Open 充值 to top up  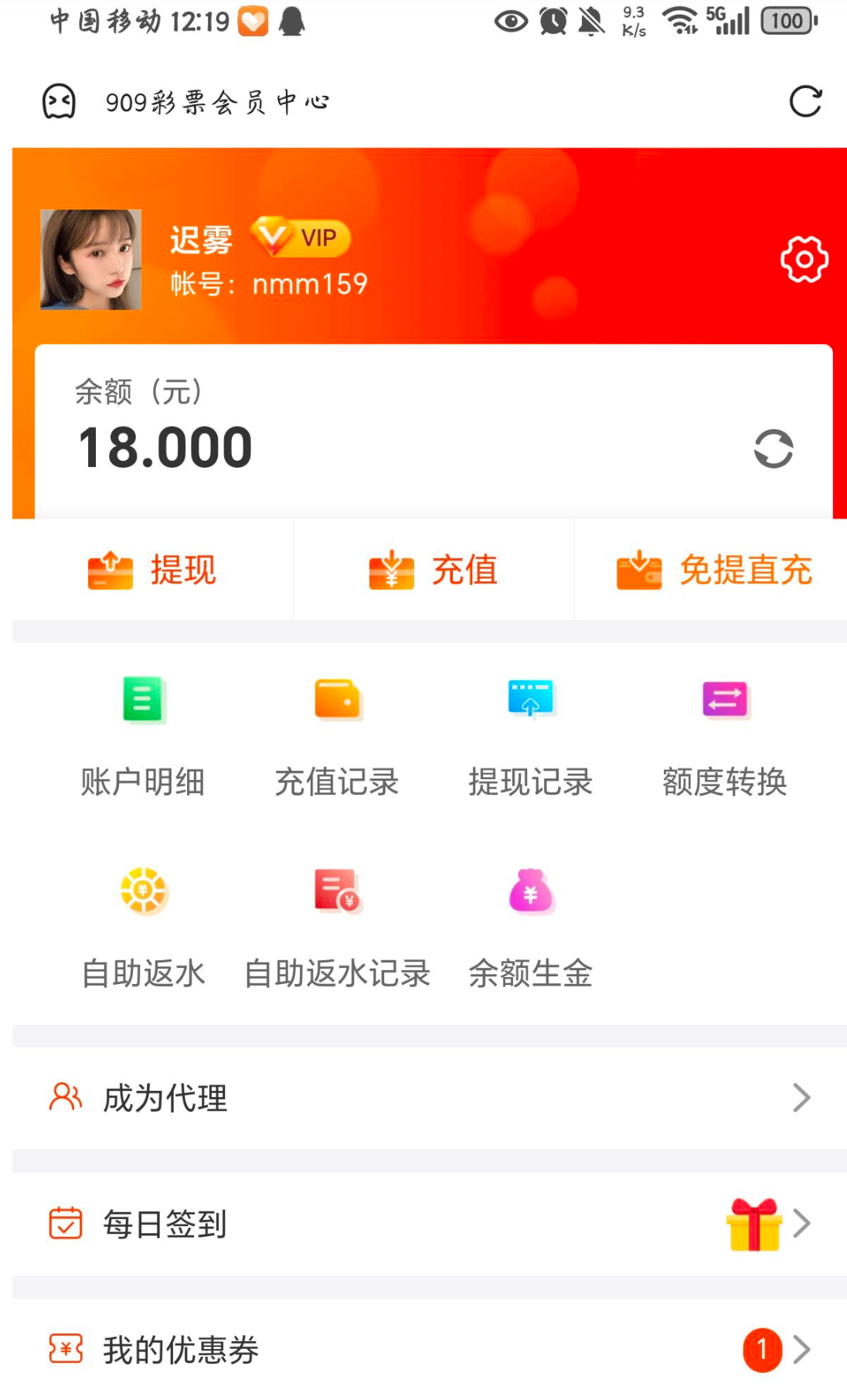point(434,570)
